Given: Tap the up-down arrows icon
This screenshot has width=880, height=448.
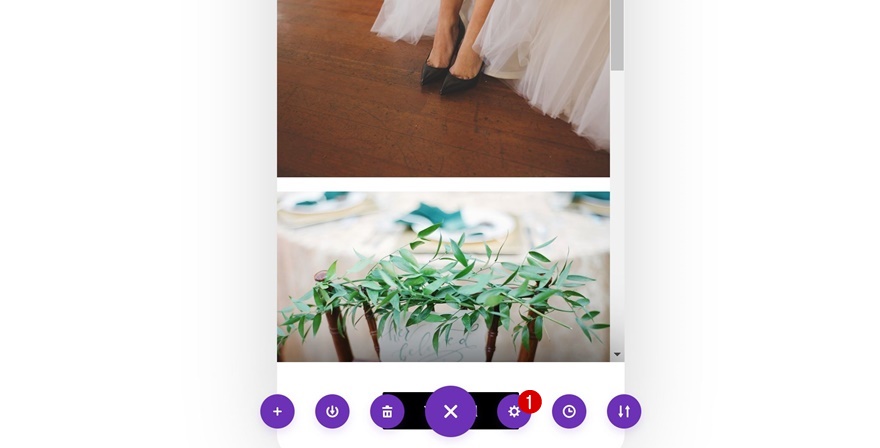Looking at the screenshot, I should 624,411.
